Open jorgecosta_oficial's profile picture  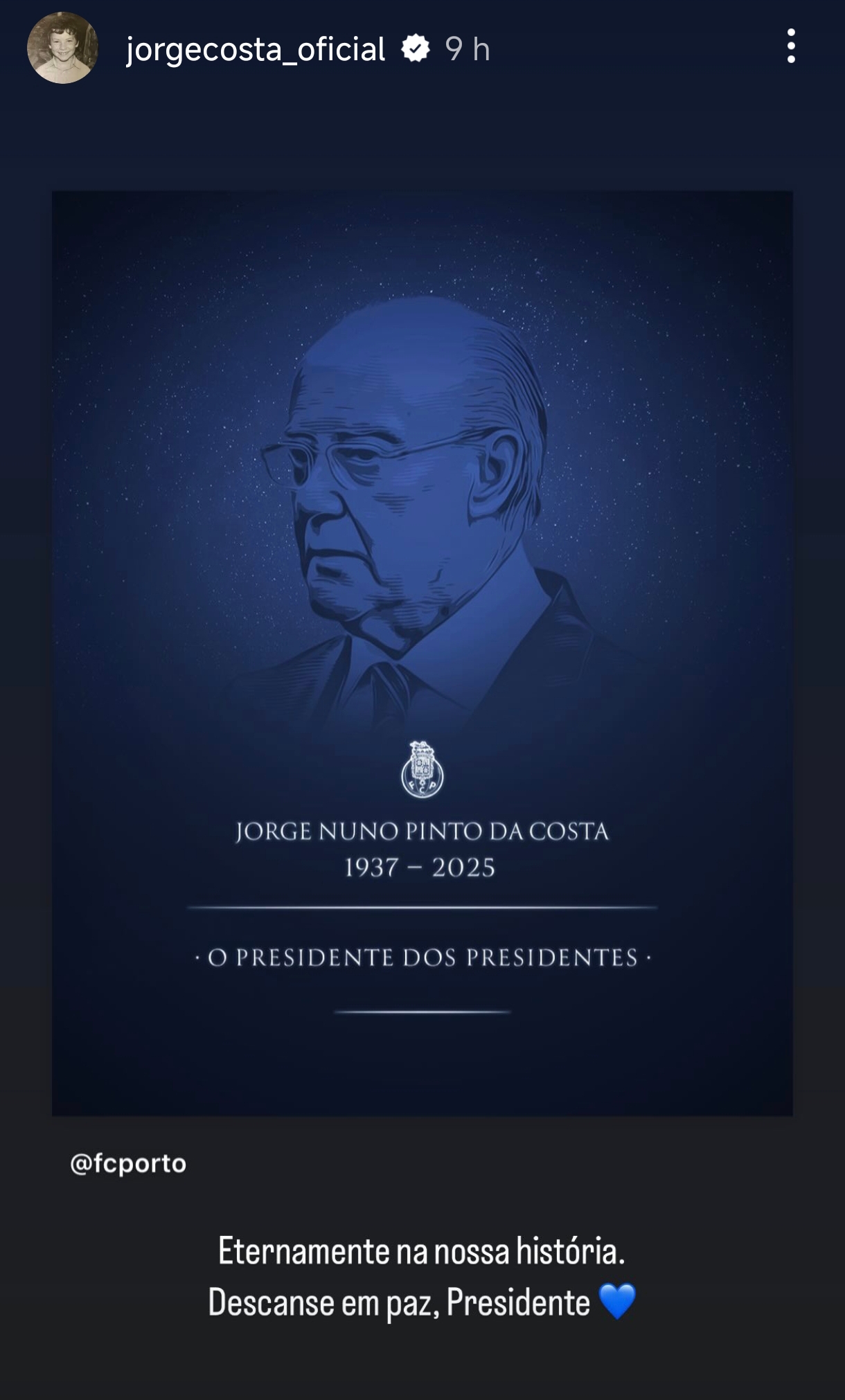point(62,48)
